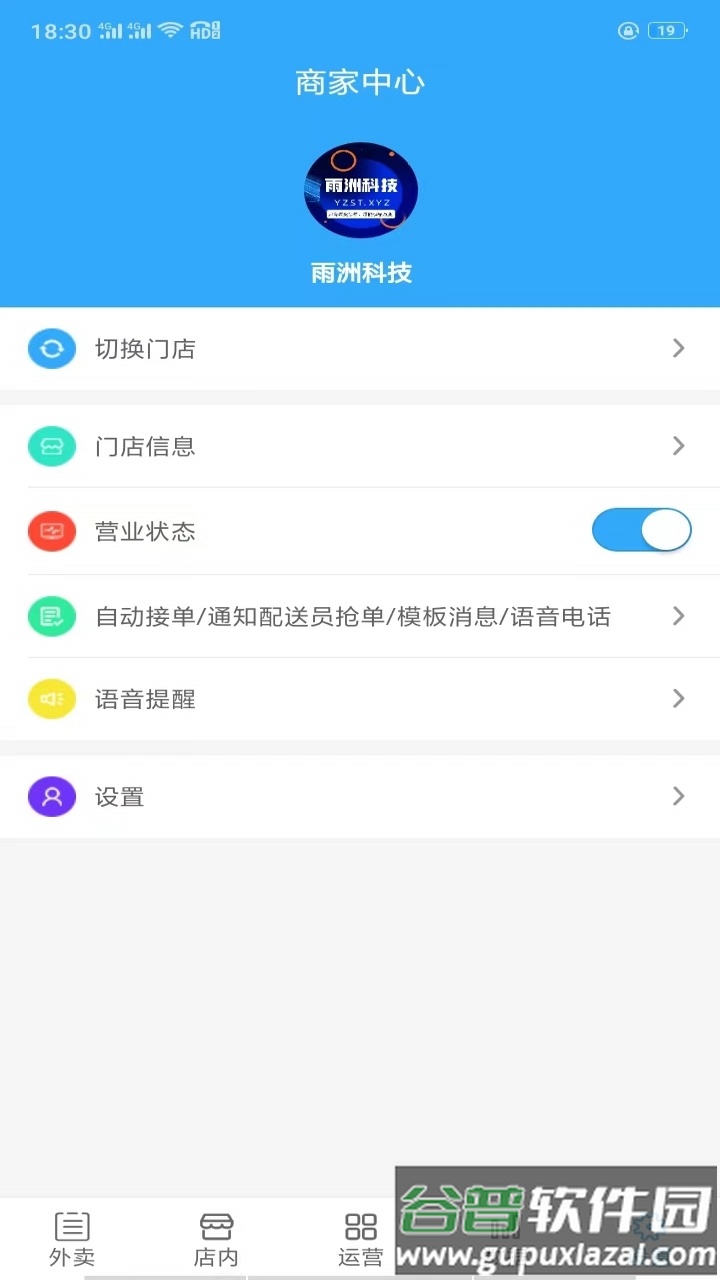Open the 切换门店 row

[360, 348]
